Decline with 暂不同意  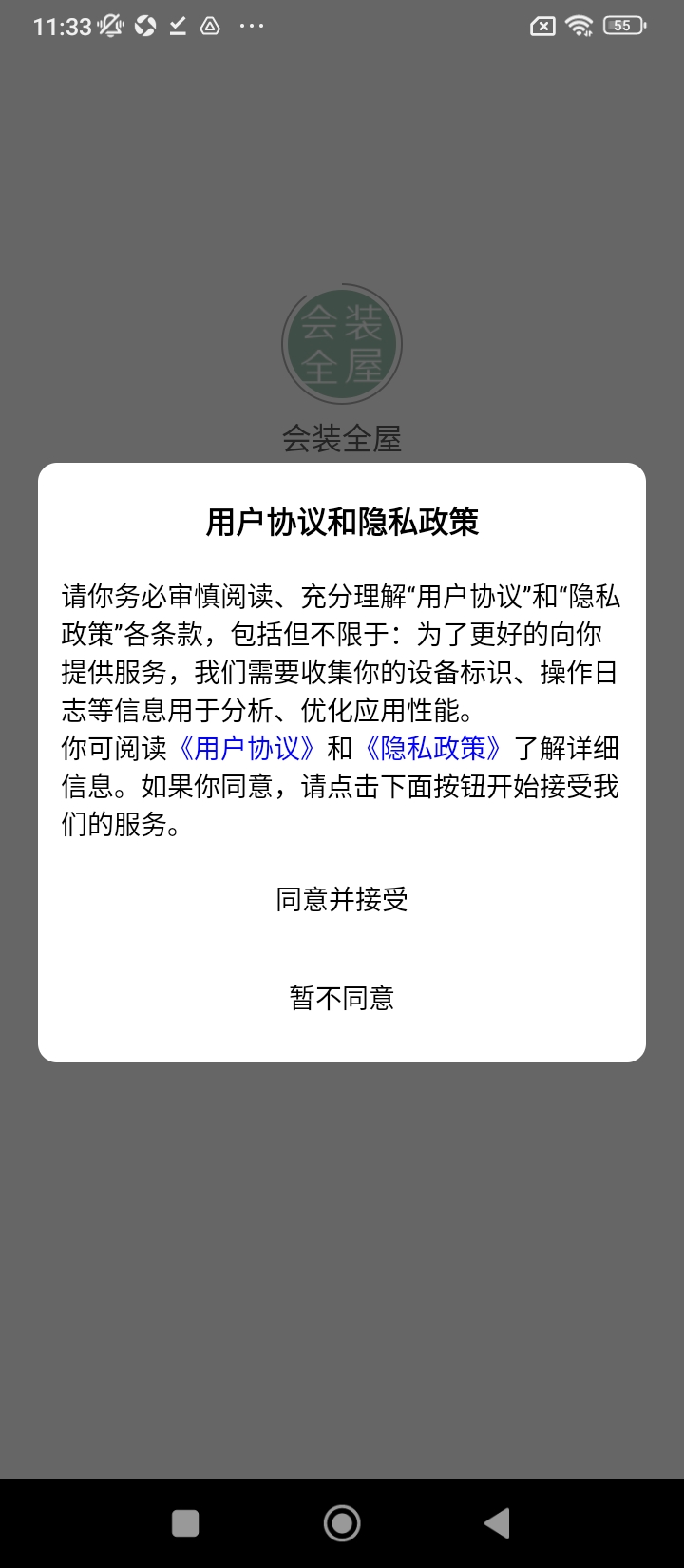pos(342,998)
